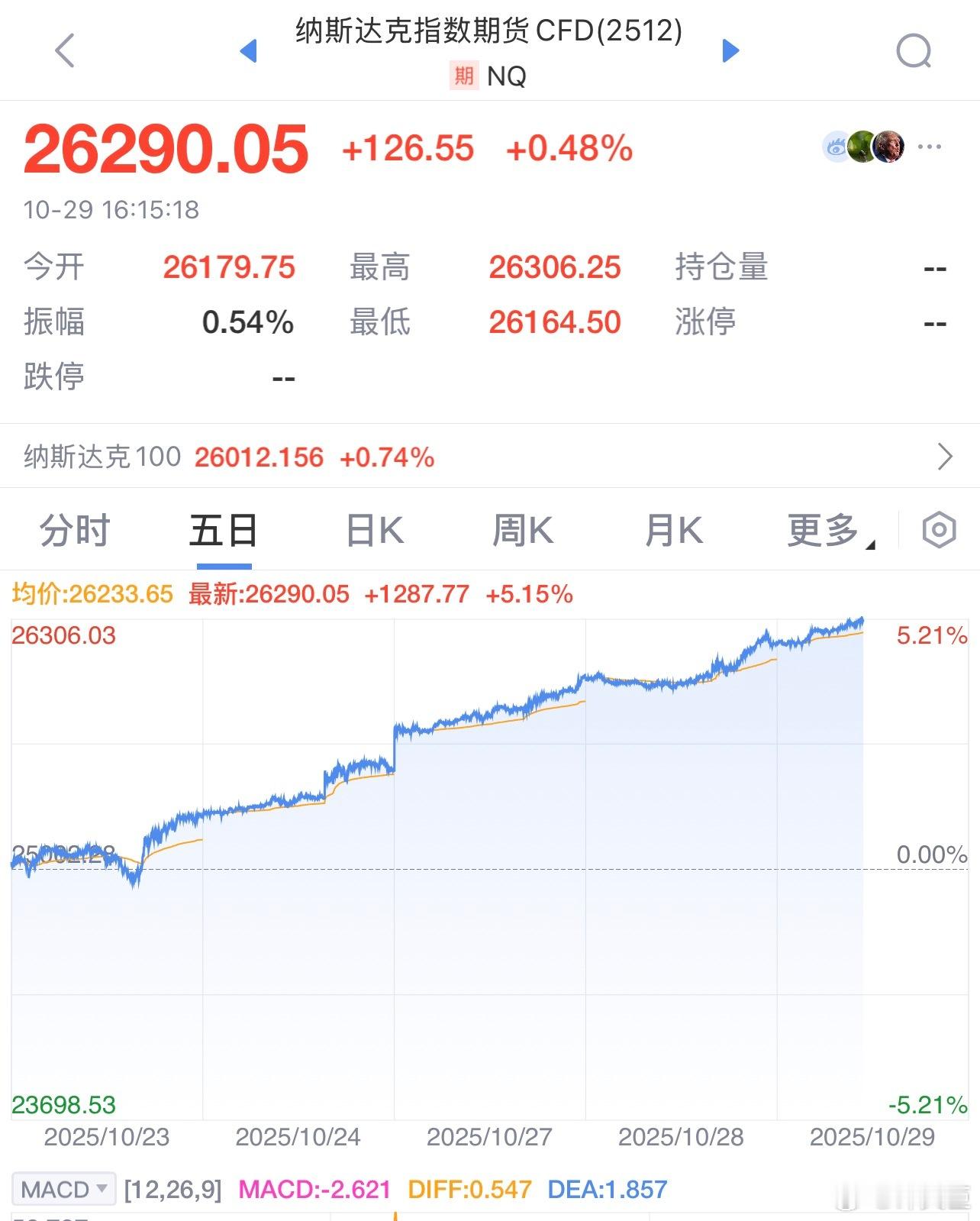The height and width of the screenshot is (1221, 980).
Task: Open the MACD indicator dropdown
Action: tap(63, 1188)
